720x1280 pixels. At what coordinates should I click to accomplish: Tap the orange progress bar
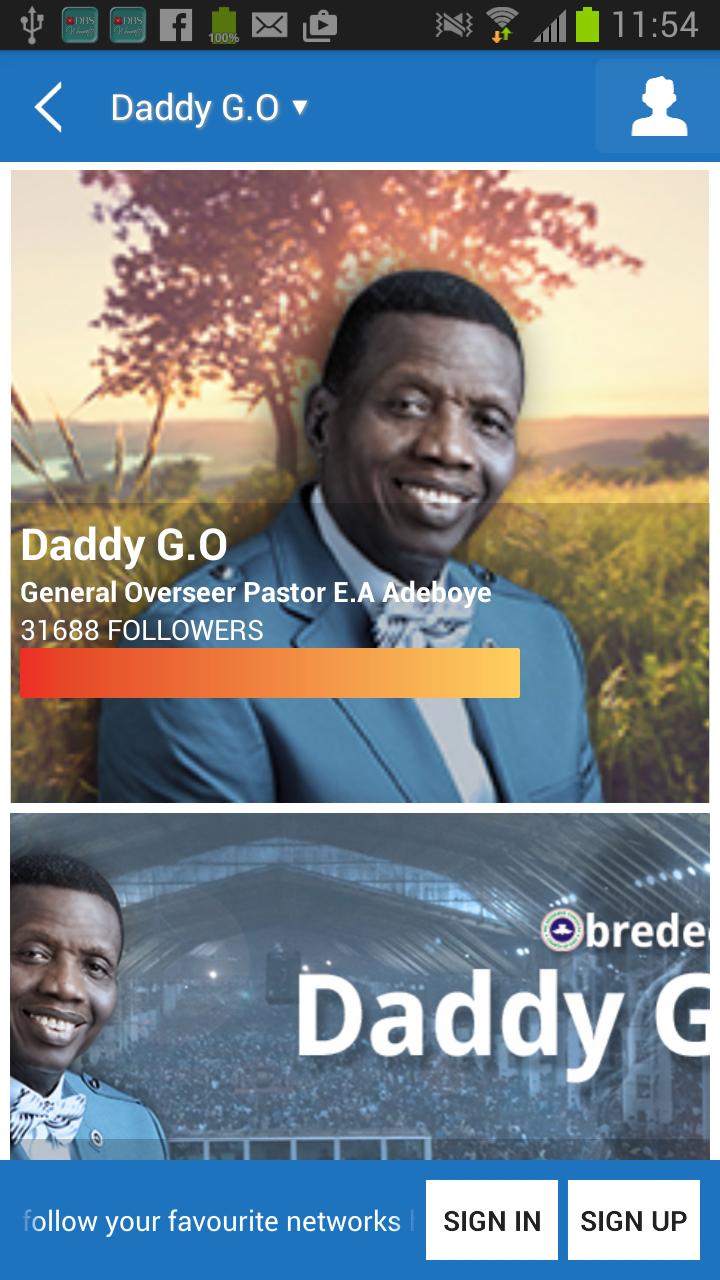pyautogui.click(x=270, y=672)
